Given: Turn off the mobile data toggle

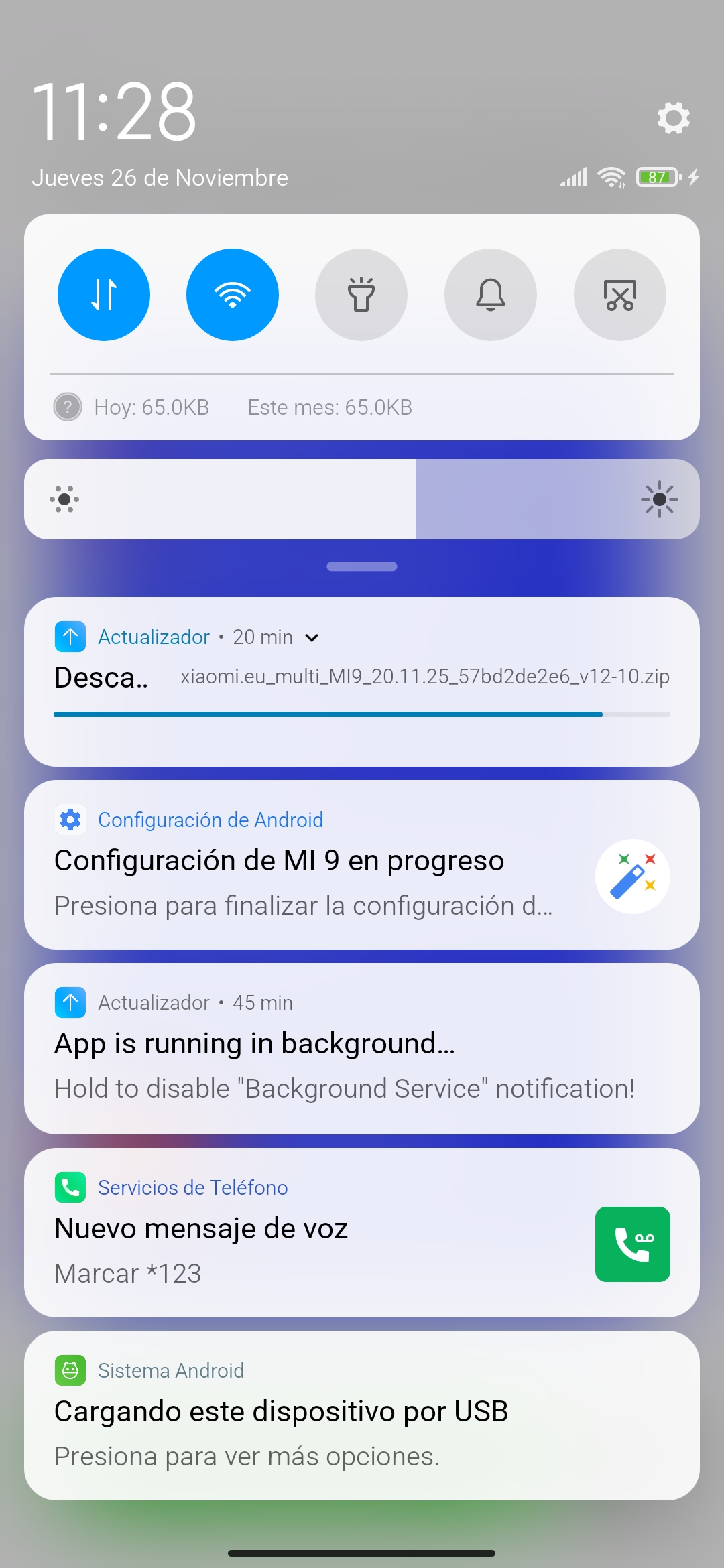Looking at the screenshot, I should click(x=104, y=295).
